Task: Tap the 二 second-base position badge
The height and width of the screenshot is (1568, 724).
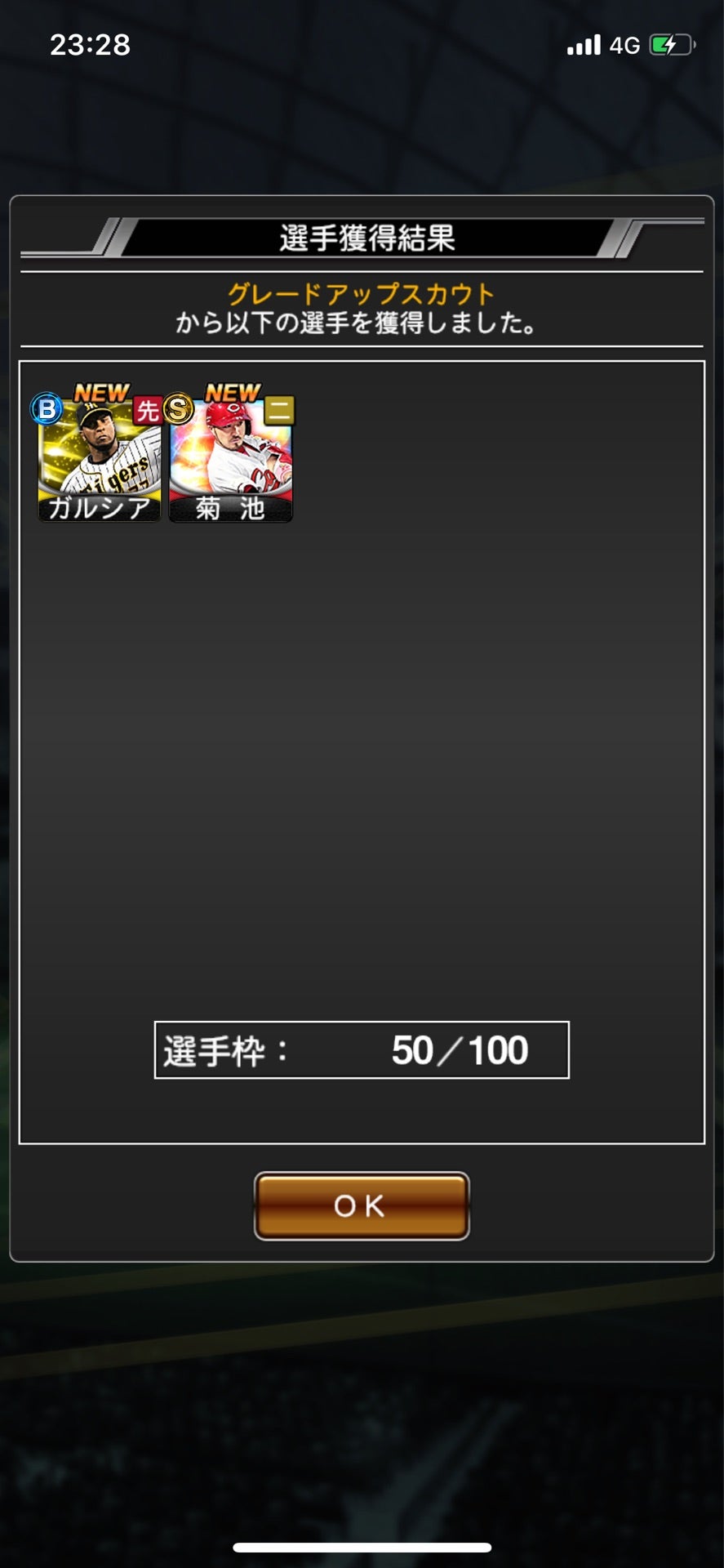Action: pyautogui.click(x=278, y=408)
